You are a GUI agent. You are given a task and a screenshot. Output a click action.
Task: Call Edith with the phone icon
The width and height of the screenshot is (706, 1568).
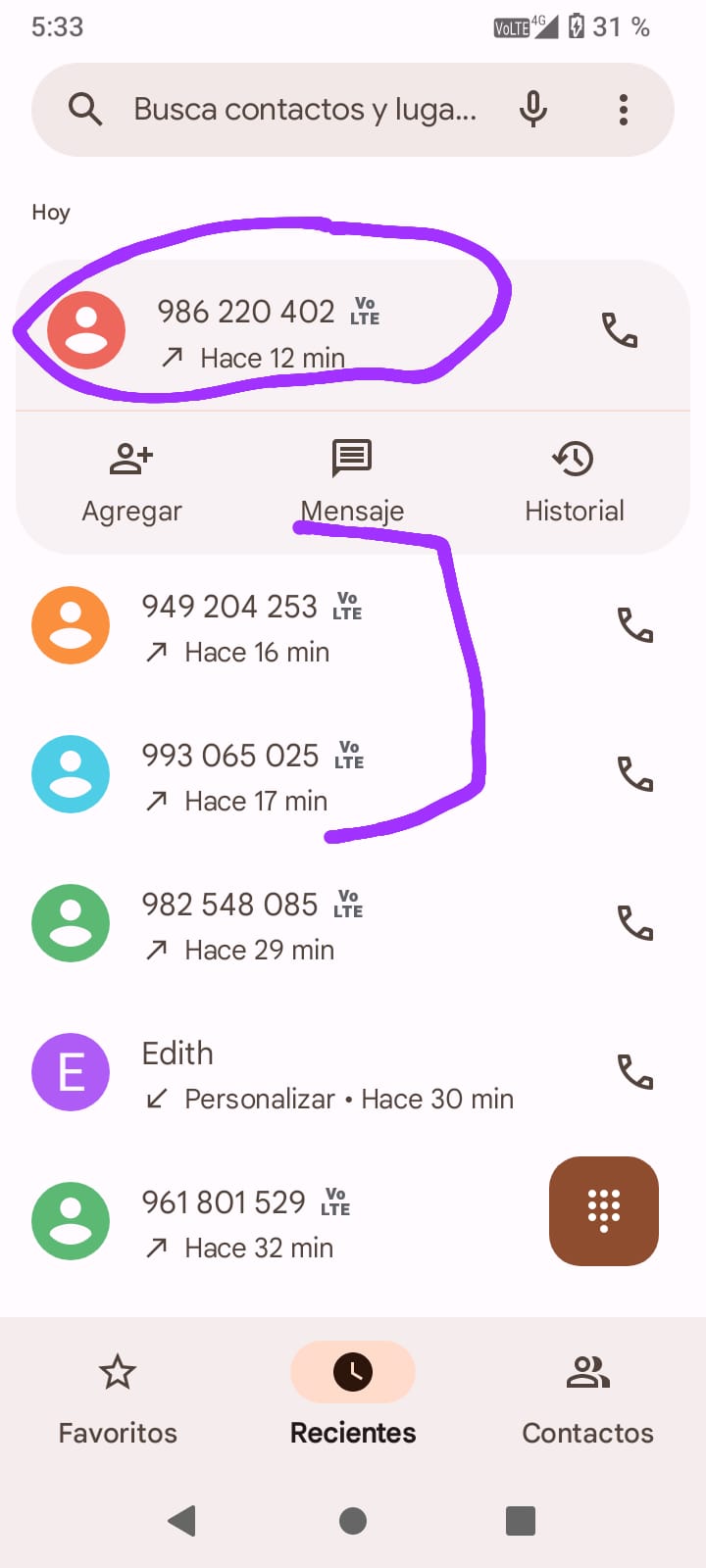tap(635, 1072)
